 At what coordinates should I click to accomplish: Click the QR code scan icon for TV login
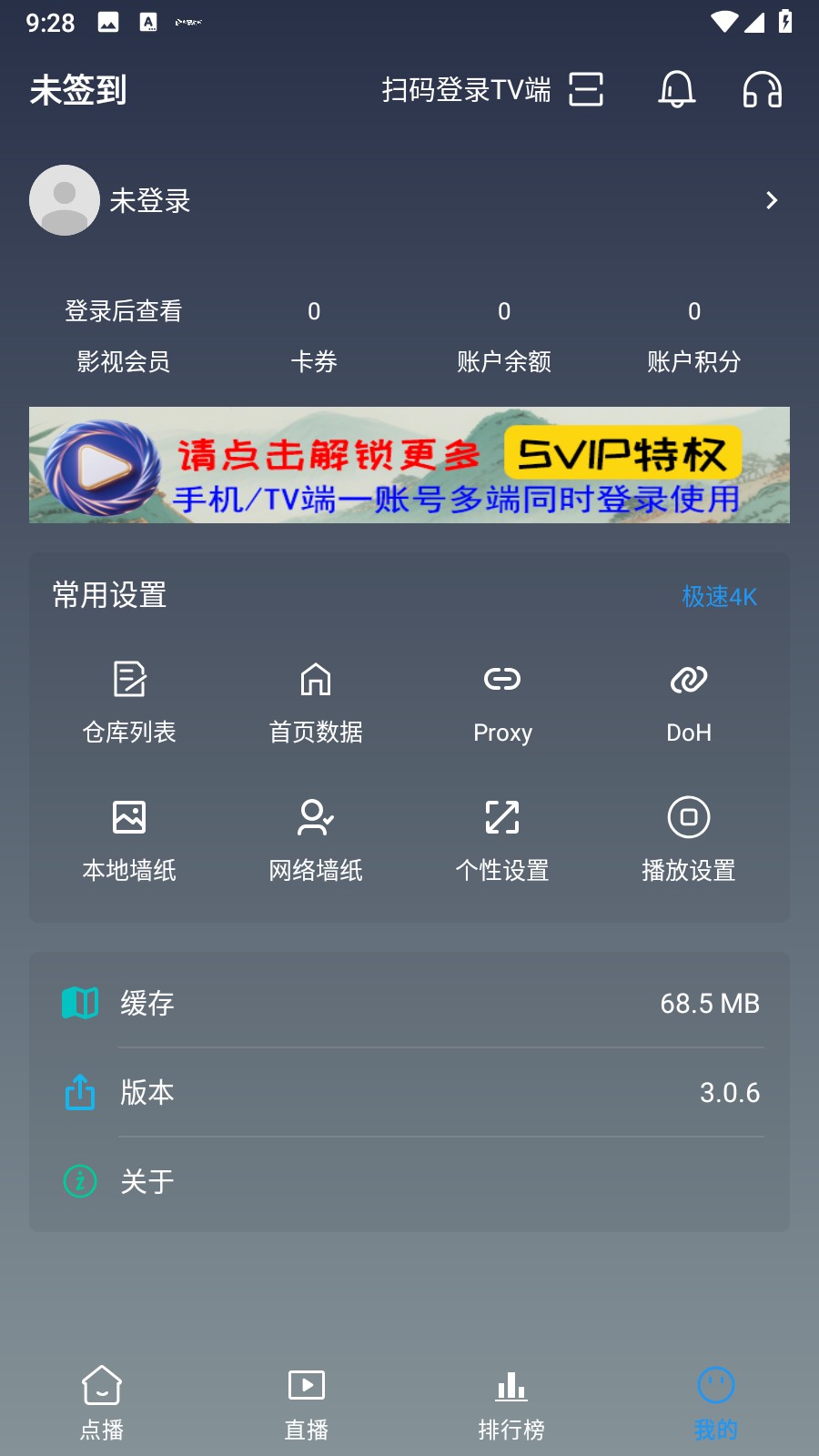(586, 90)
